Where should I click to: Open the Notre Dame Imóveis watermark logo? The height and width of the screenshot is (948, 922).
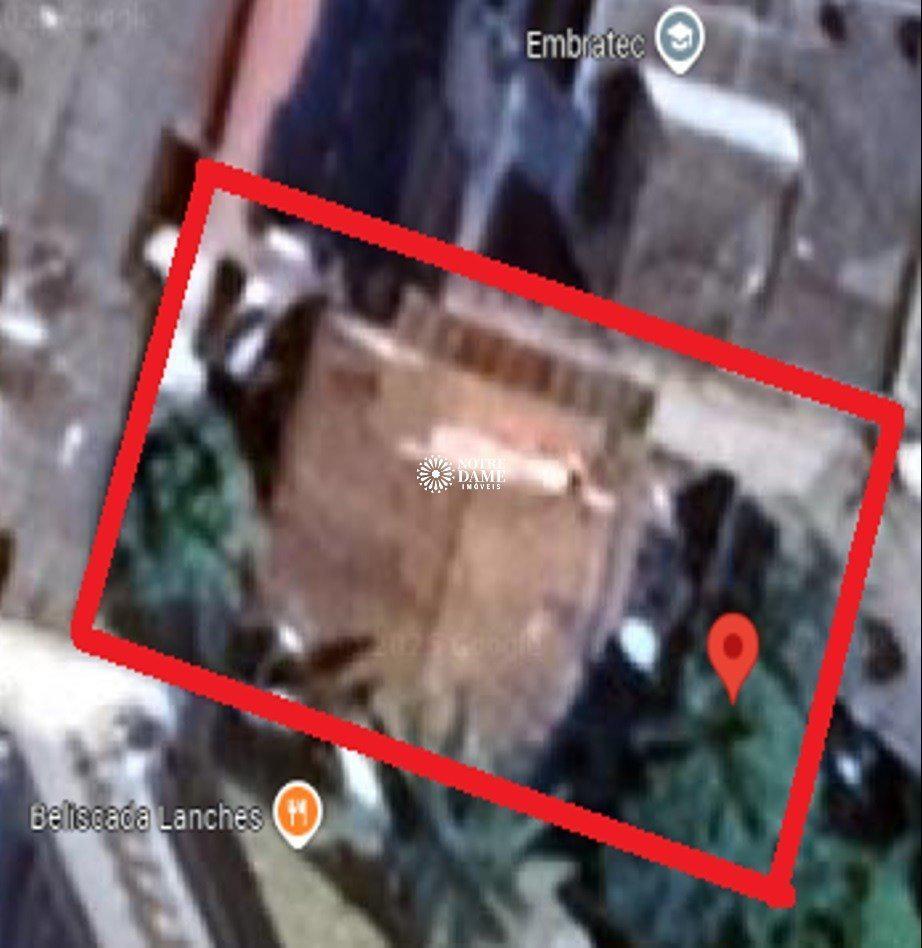(x=460, y=472)
